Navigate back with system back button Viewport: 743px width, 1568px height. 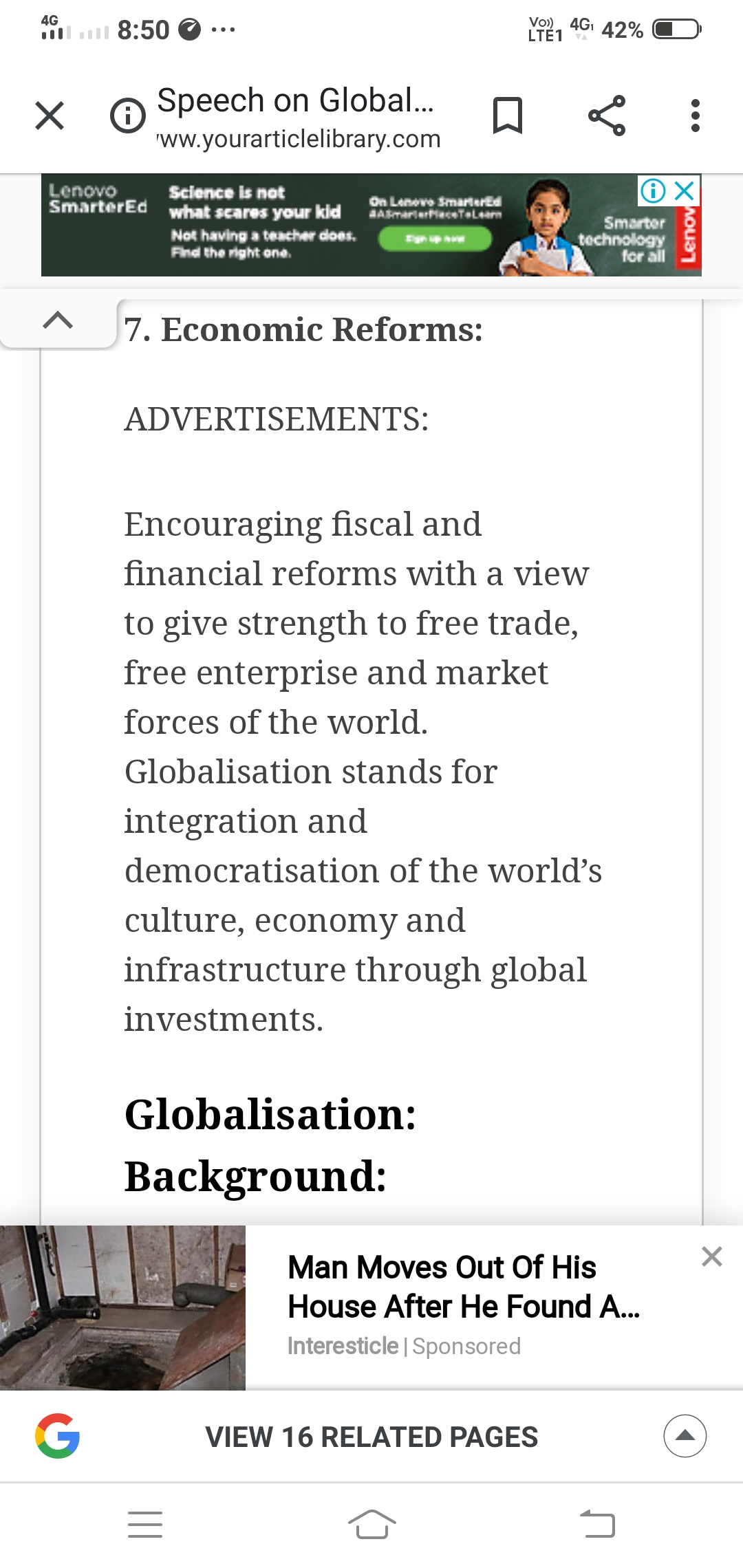click(597, 1524)
